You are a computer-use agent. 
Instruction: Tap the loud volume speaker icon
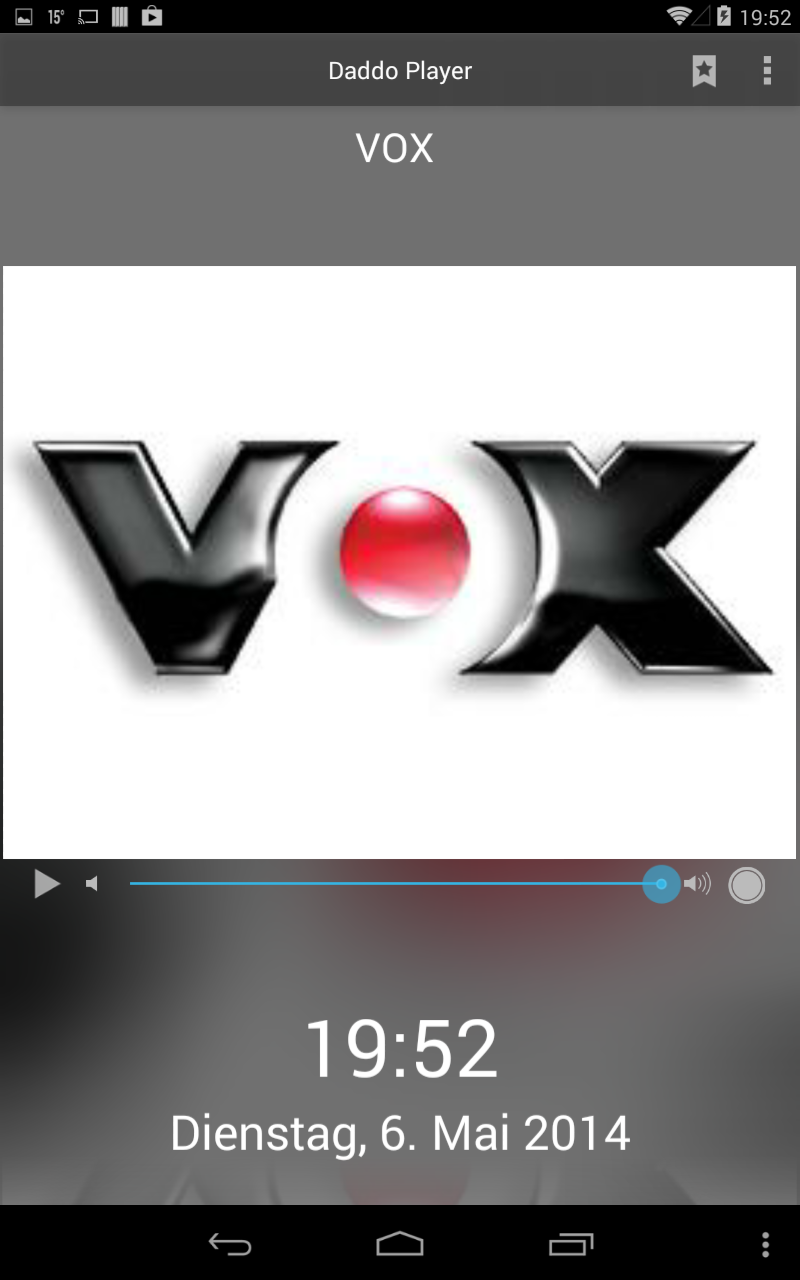(x=697, y=884)
